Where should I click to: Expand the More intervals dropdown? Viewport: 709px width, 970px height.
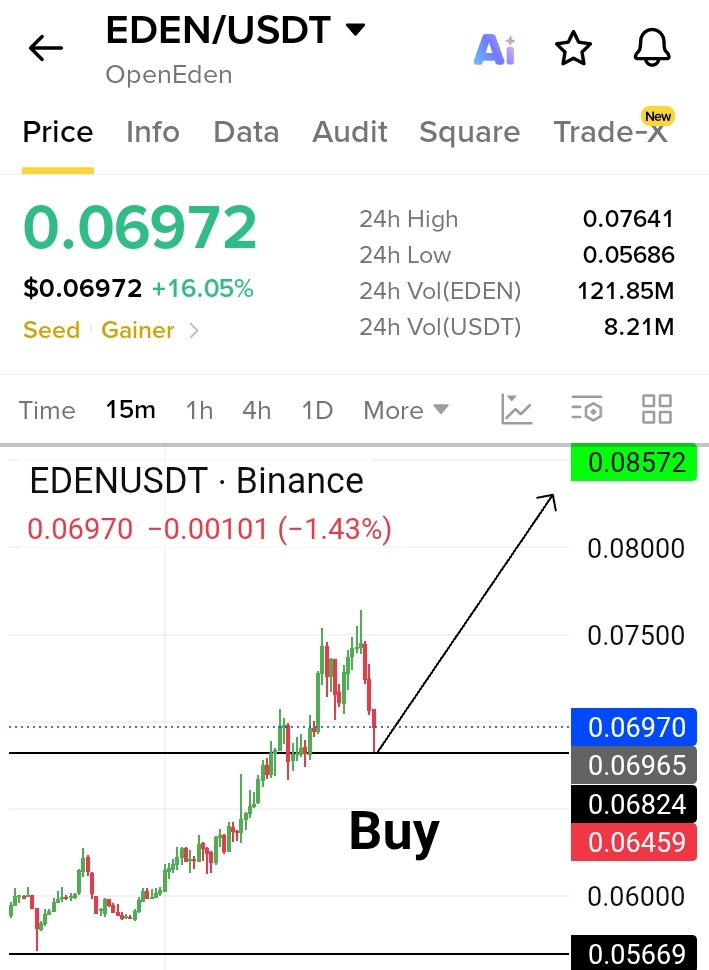pyautogui.click(x=406, y=410)
